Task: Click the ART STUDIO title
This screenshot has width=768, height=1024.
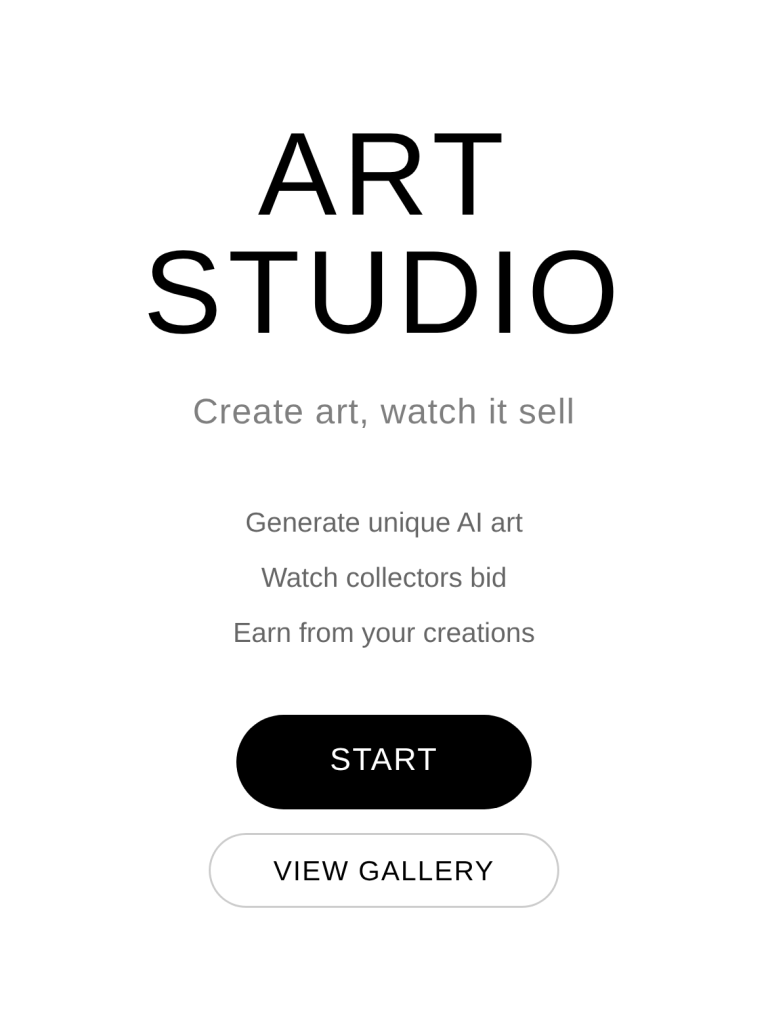Action: point(383,230)
